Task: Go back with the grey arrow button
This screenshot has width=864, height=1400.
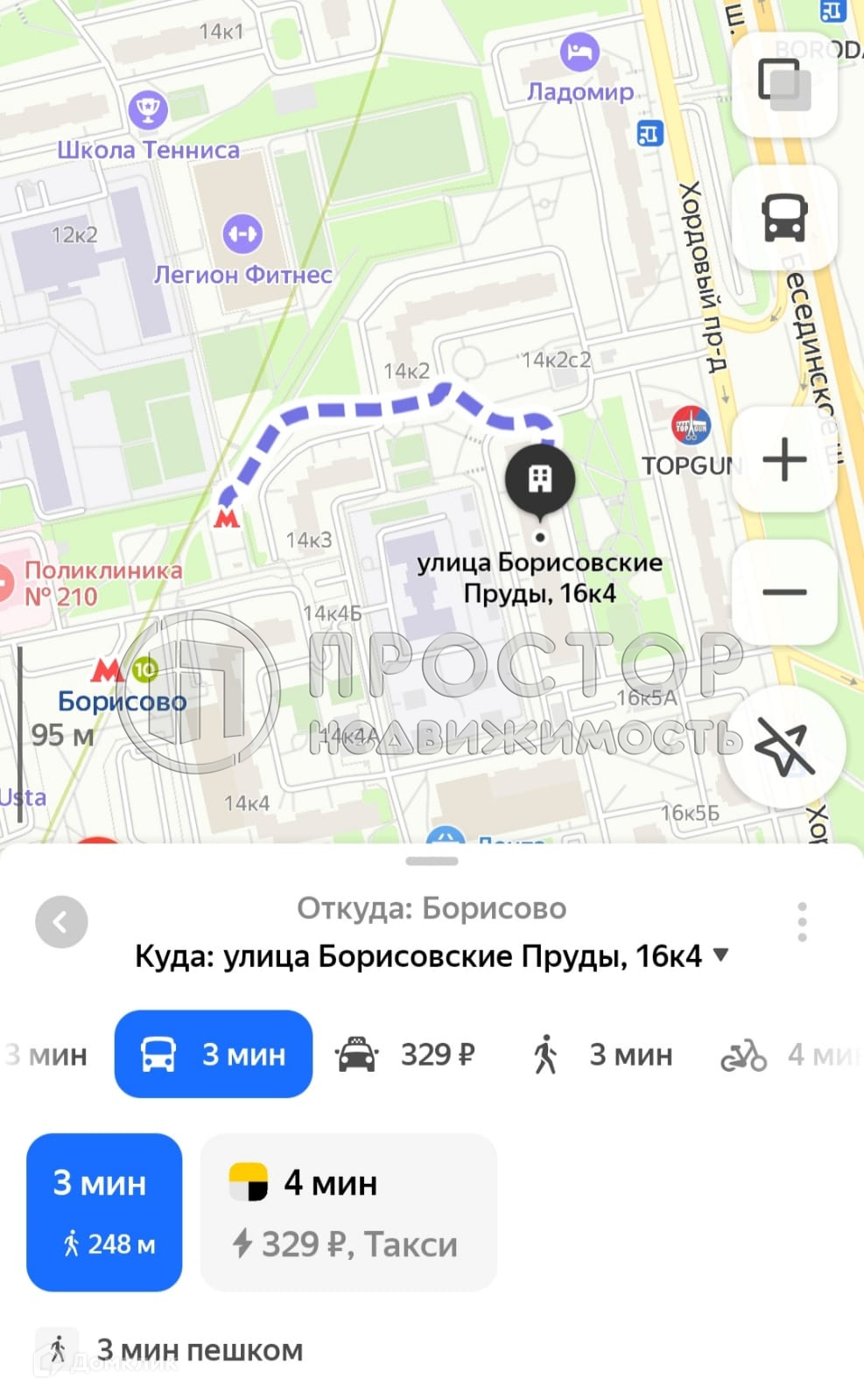Action: pos(61,921)
